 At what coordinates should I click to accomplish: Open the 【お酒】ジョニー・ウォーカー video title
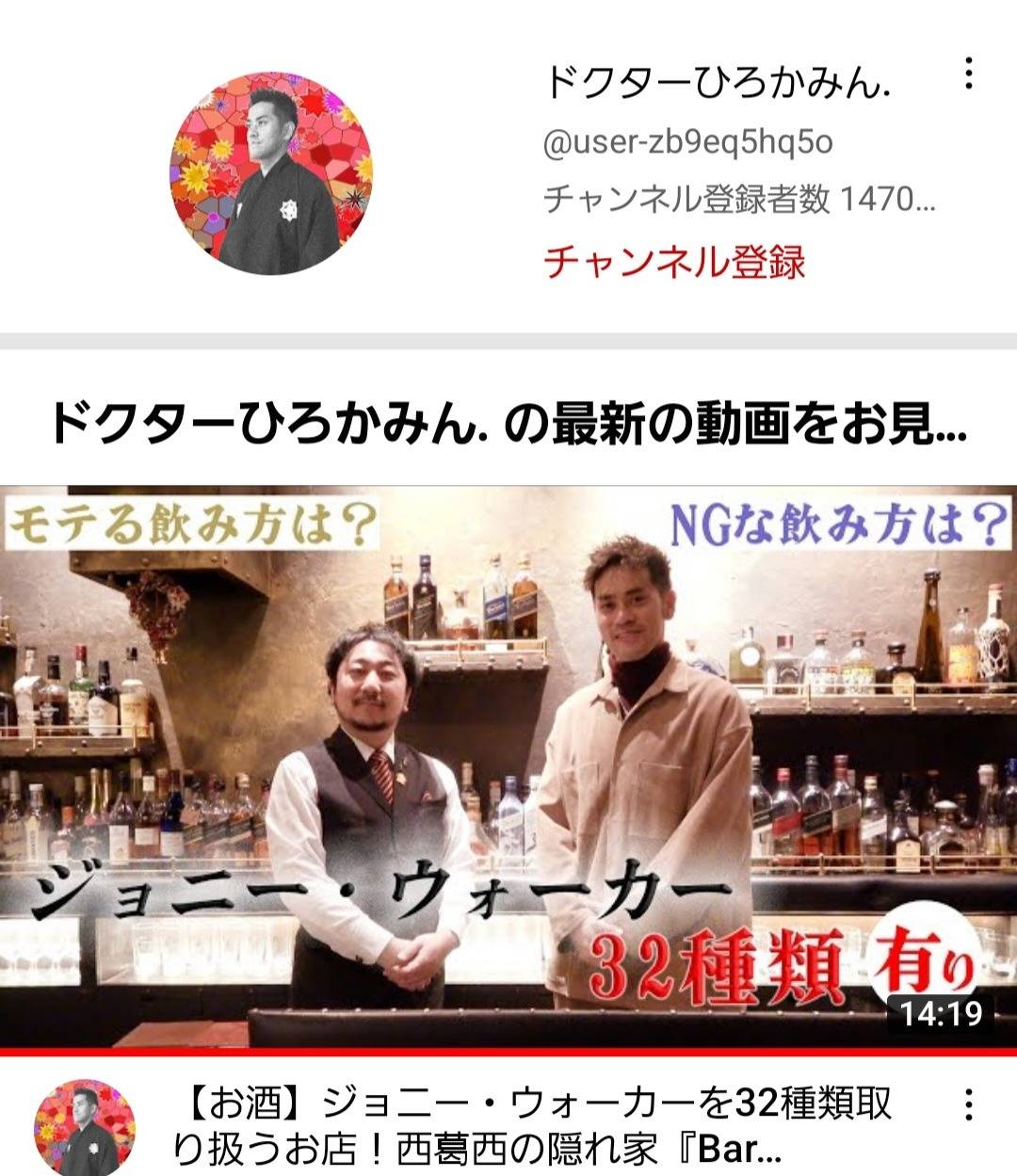(533, 1124)
